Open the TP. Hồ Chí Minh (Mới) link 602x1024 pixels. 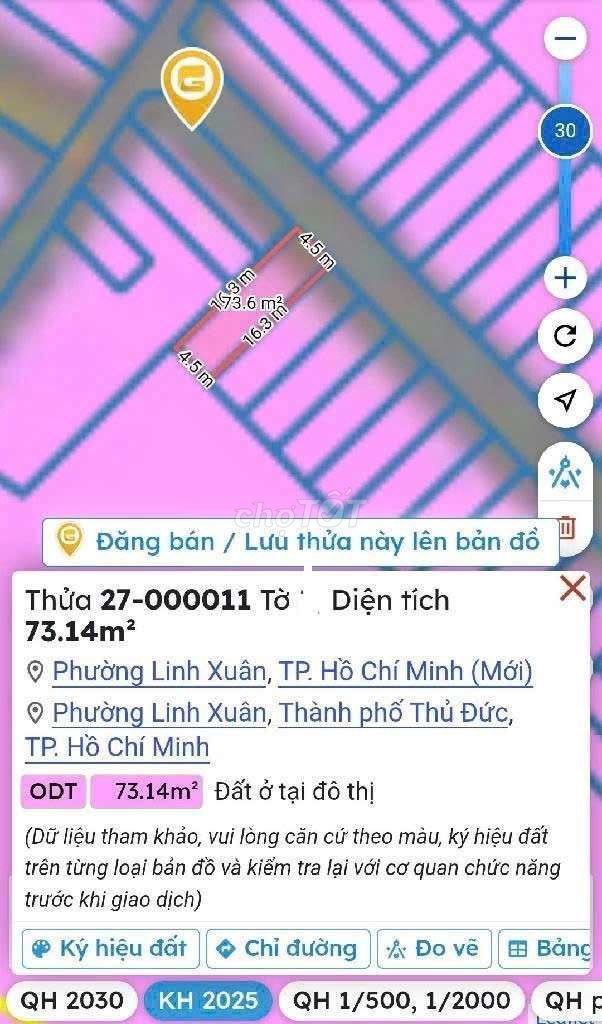pos(405,671)
